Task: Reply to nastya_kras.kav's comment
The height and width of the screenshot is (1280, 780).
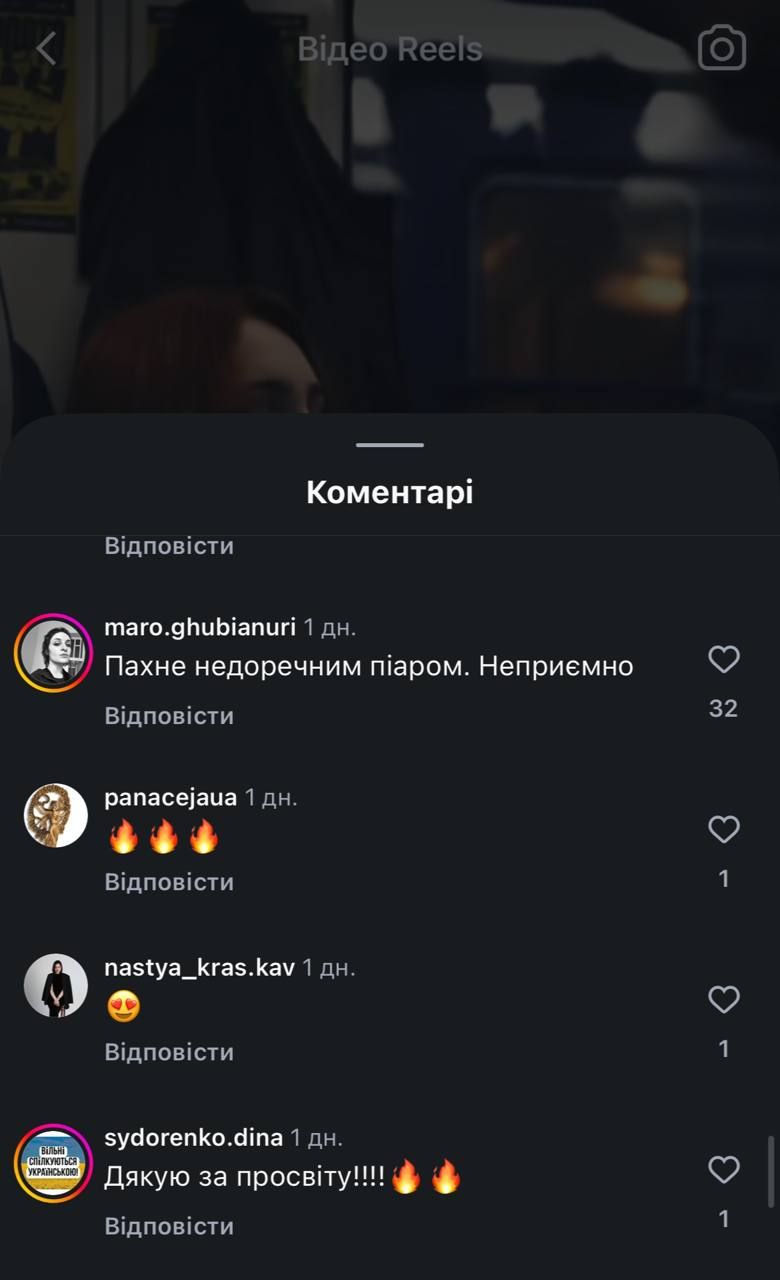Action: pos(169,1052)
